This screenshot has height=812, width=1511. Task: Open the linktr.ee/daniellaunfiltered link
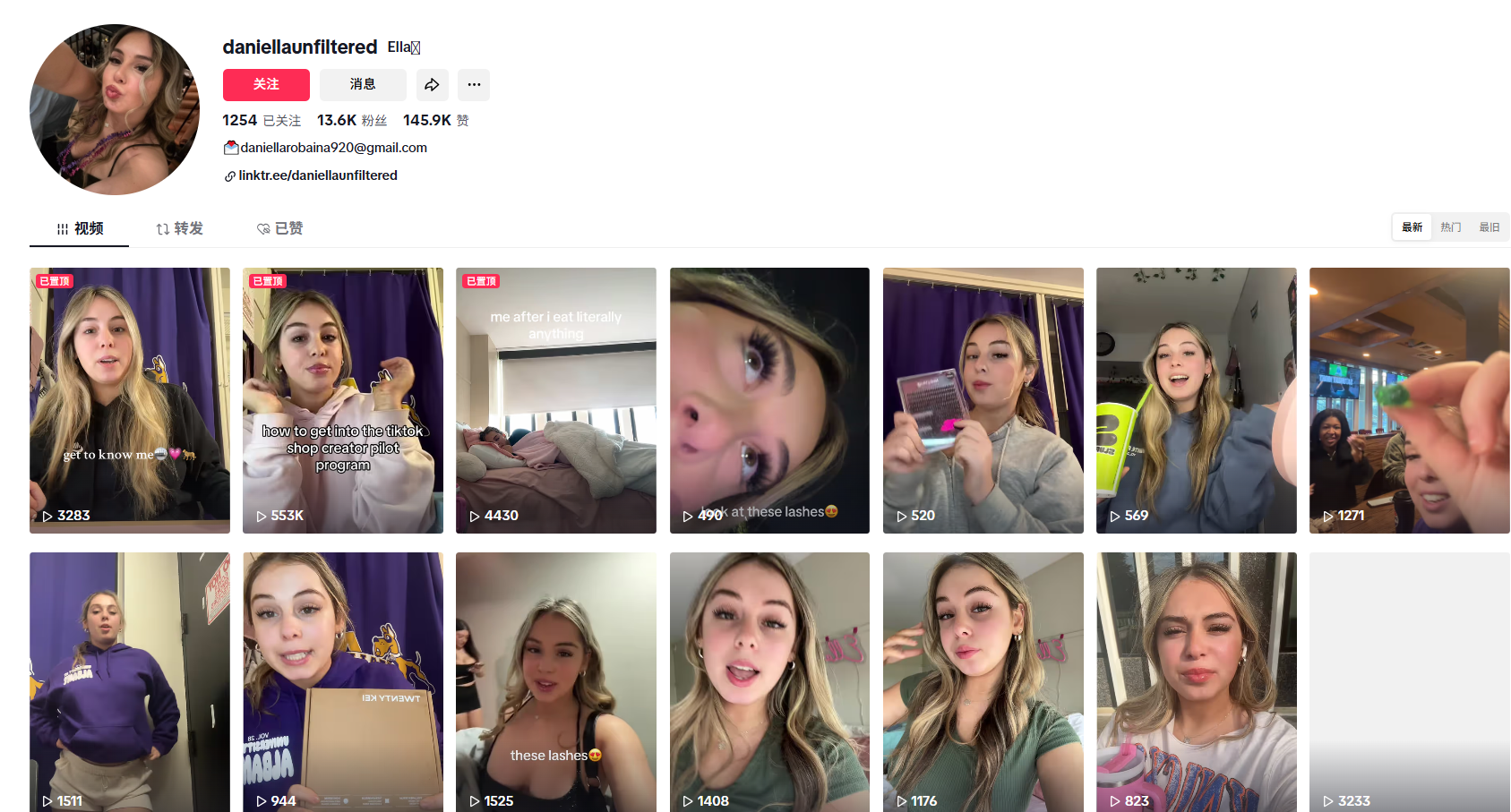[317, 175]
